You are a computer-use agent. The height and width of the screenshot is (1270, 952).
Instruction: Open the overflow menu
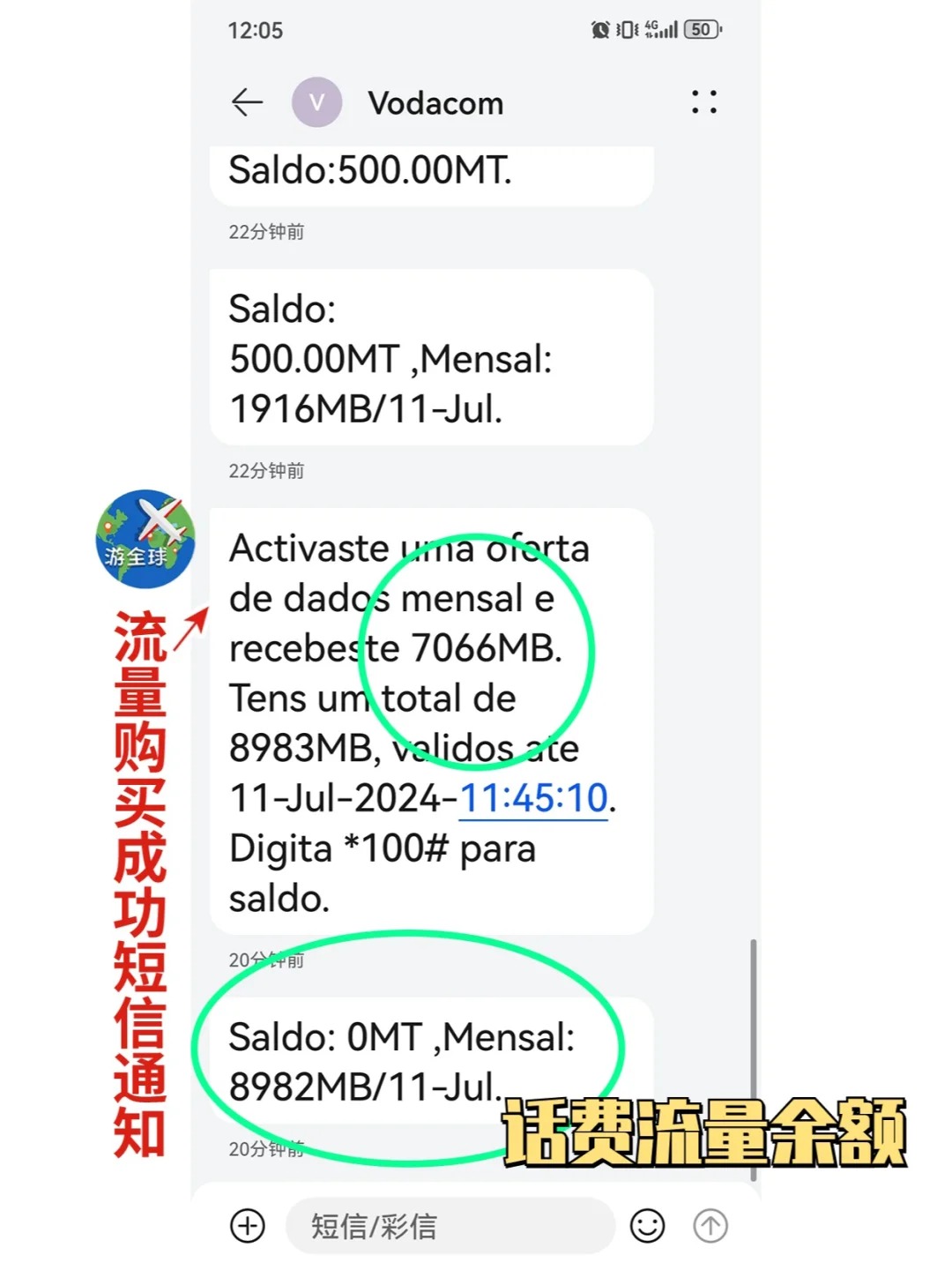703,102
